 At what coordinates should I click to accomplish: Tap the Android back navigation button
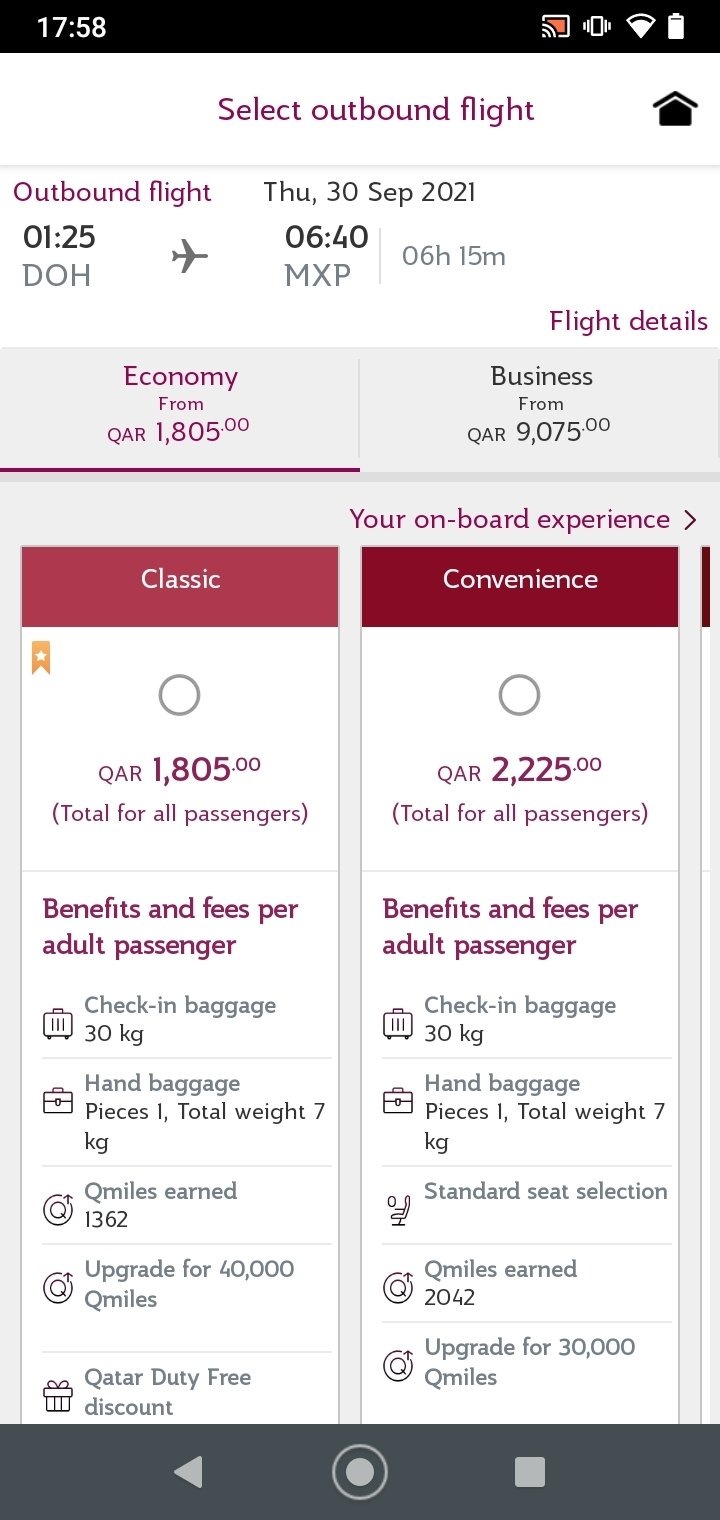click(189, 1471)
